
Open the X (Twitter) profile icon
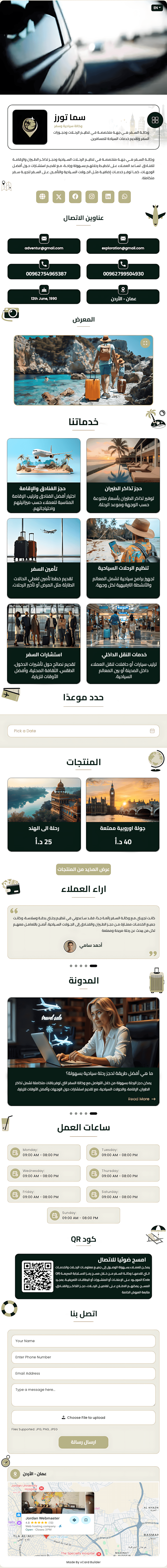coord(59,197)
